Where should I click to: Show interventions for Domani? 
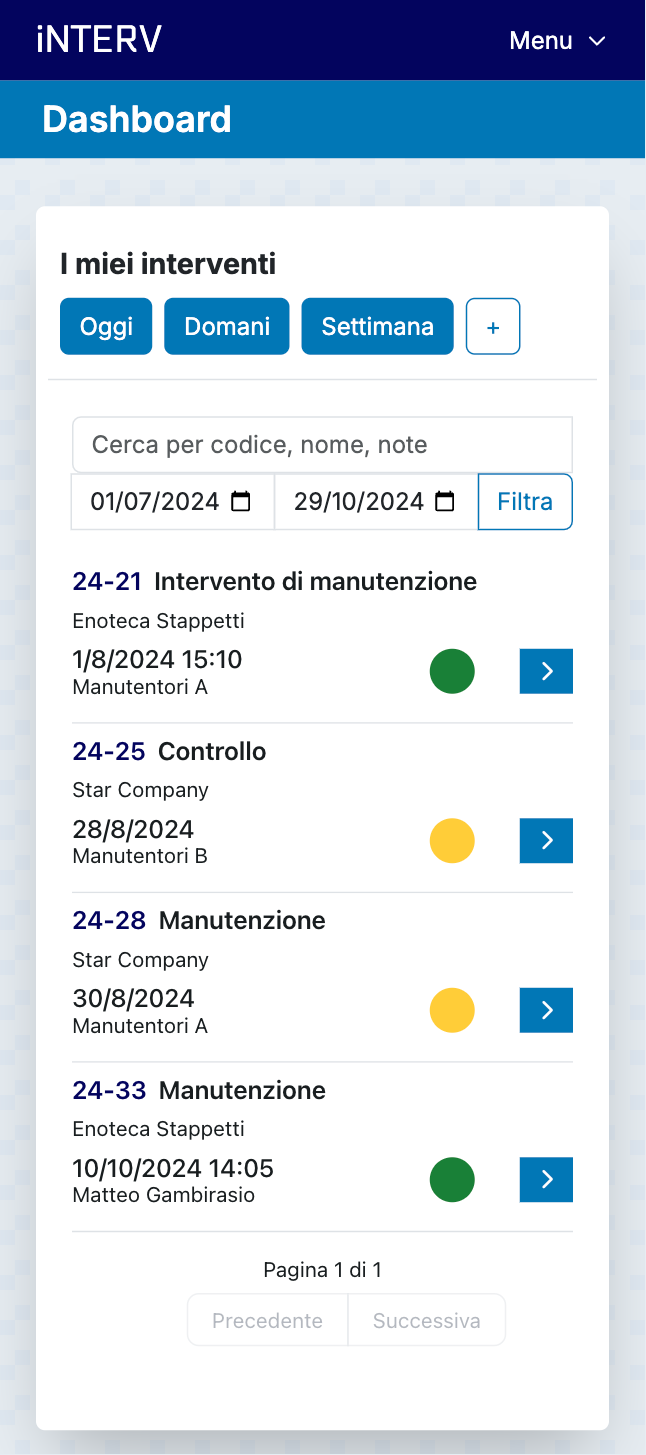(227, 327)
